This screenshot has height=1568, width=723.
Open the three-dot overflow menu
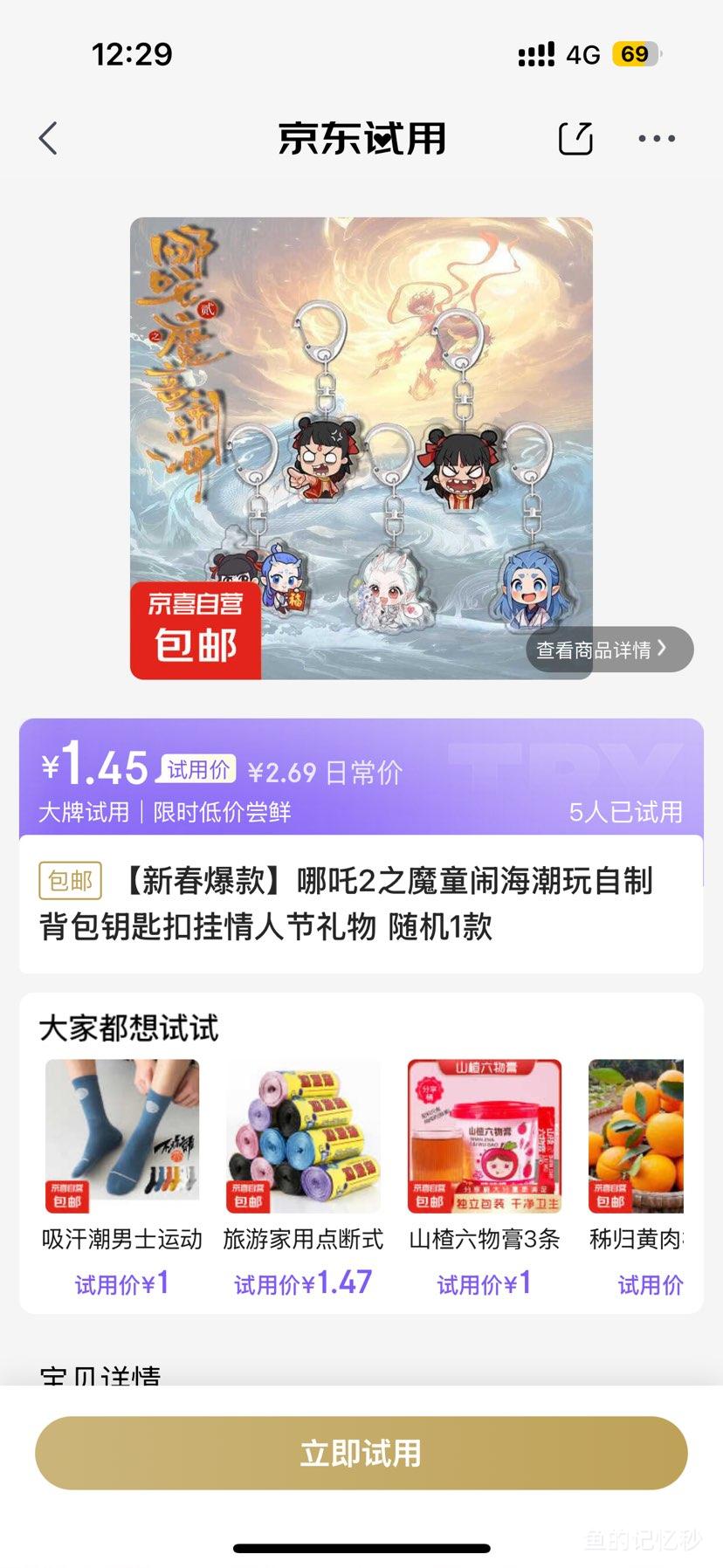coord(657,139)
